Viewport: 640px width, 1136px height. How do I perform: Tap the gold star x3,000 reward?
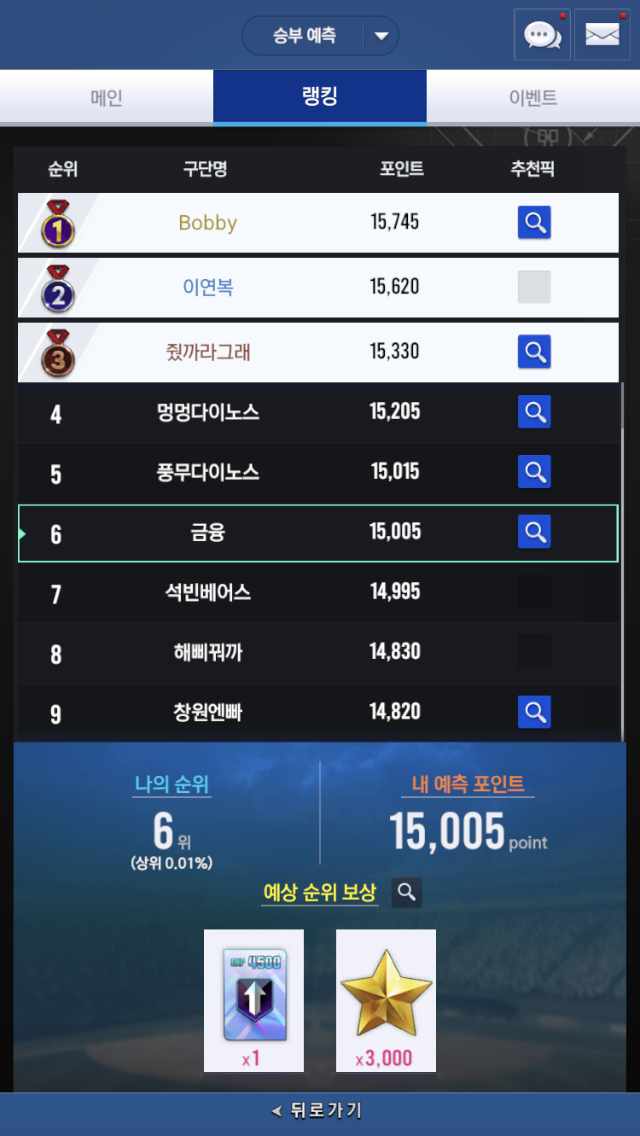click(x=386, y=1000)
